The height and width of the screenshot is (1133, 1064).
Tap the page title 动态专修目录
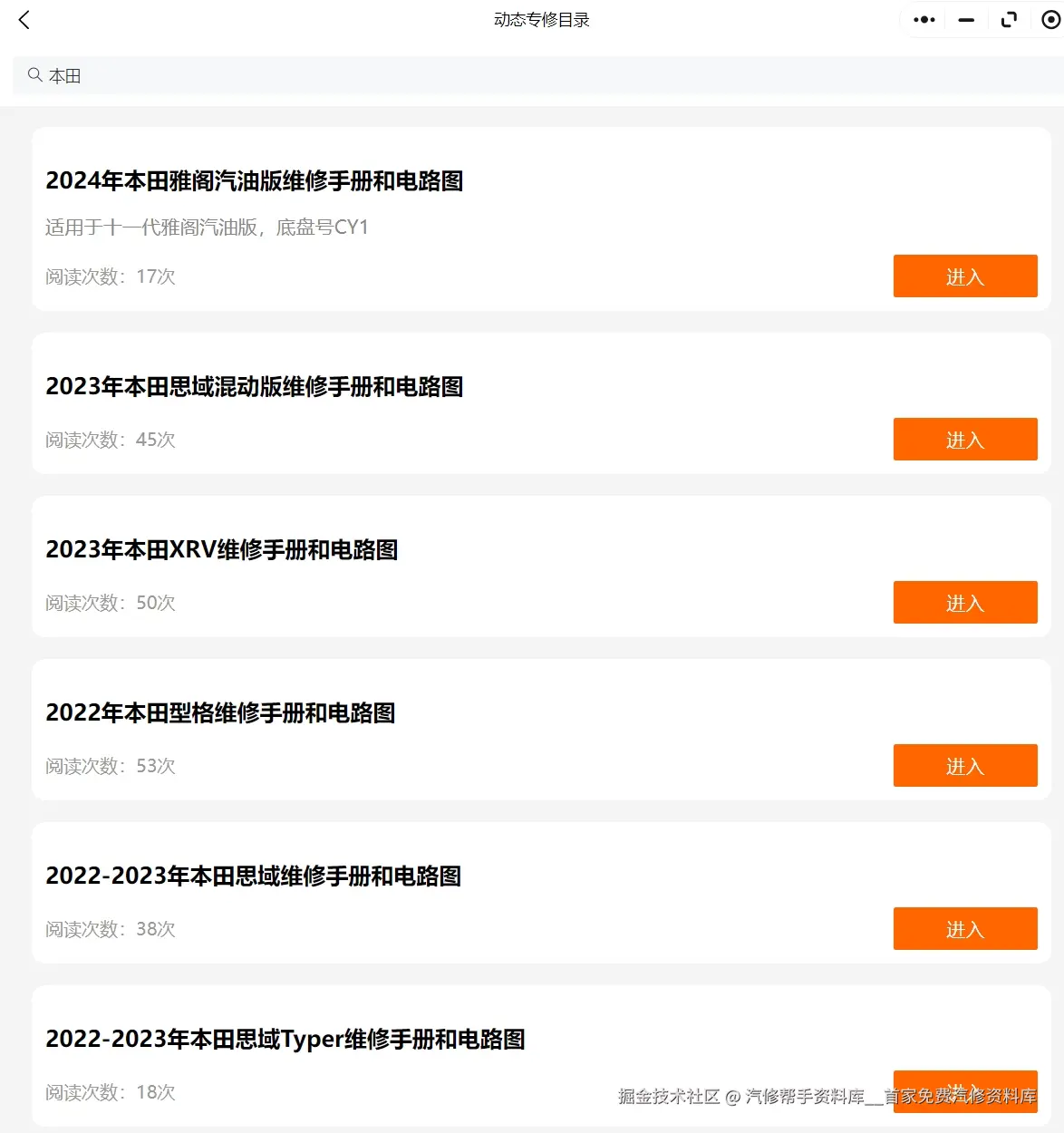point(541,19)
